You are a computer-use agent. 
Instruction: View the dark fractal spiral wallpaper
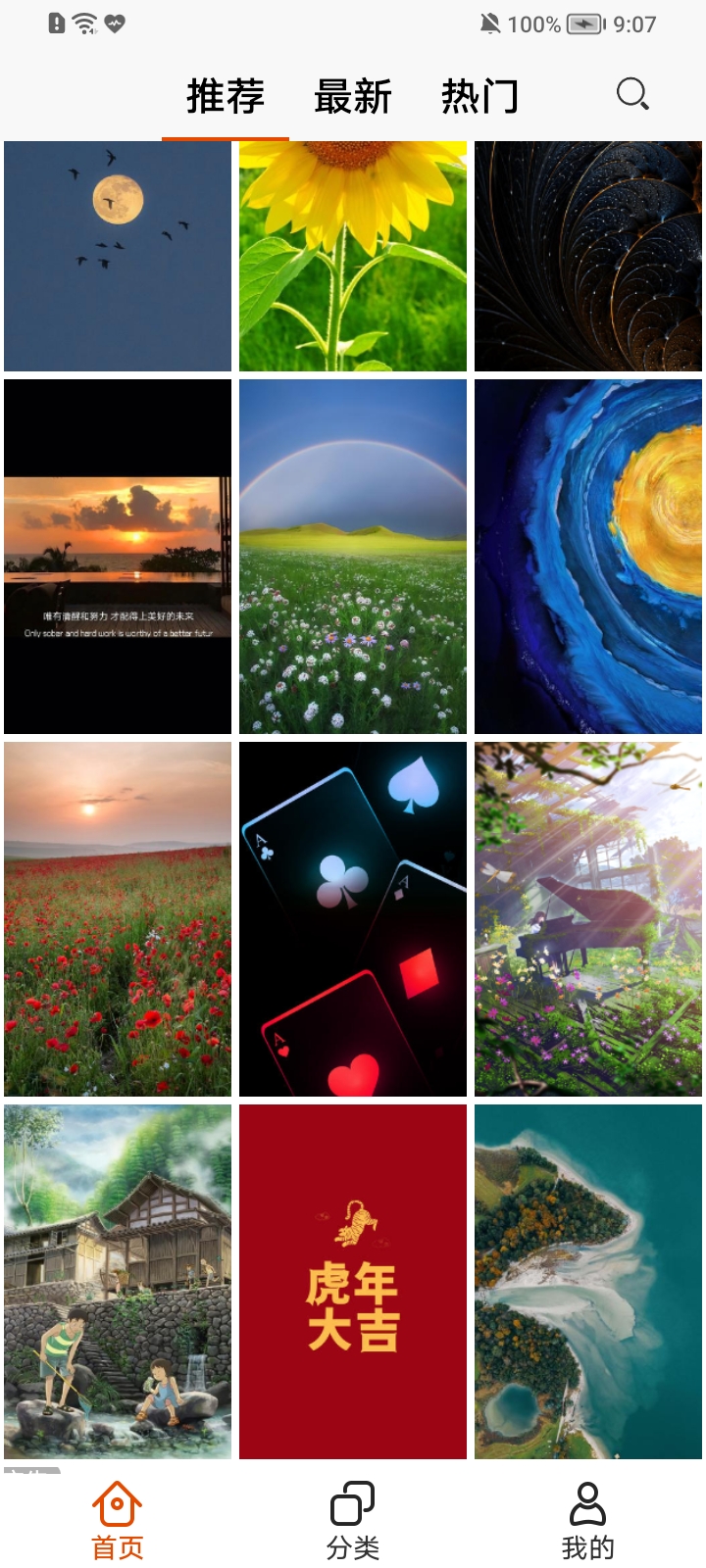[588, 256]
